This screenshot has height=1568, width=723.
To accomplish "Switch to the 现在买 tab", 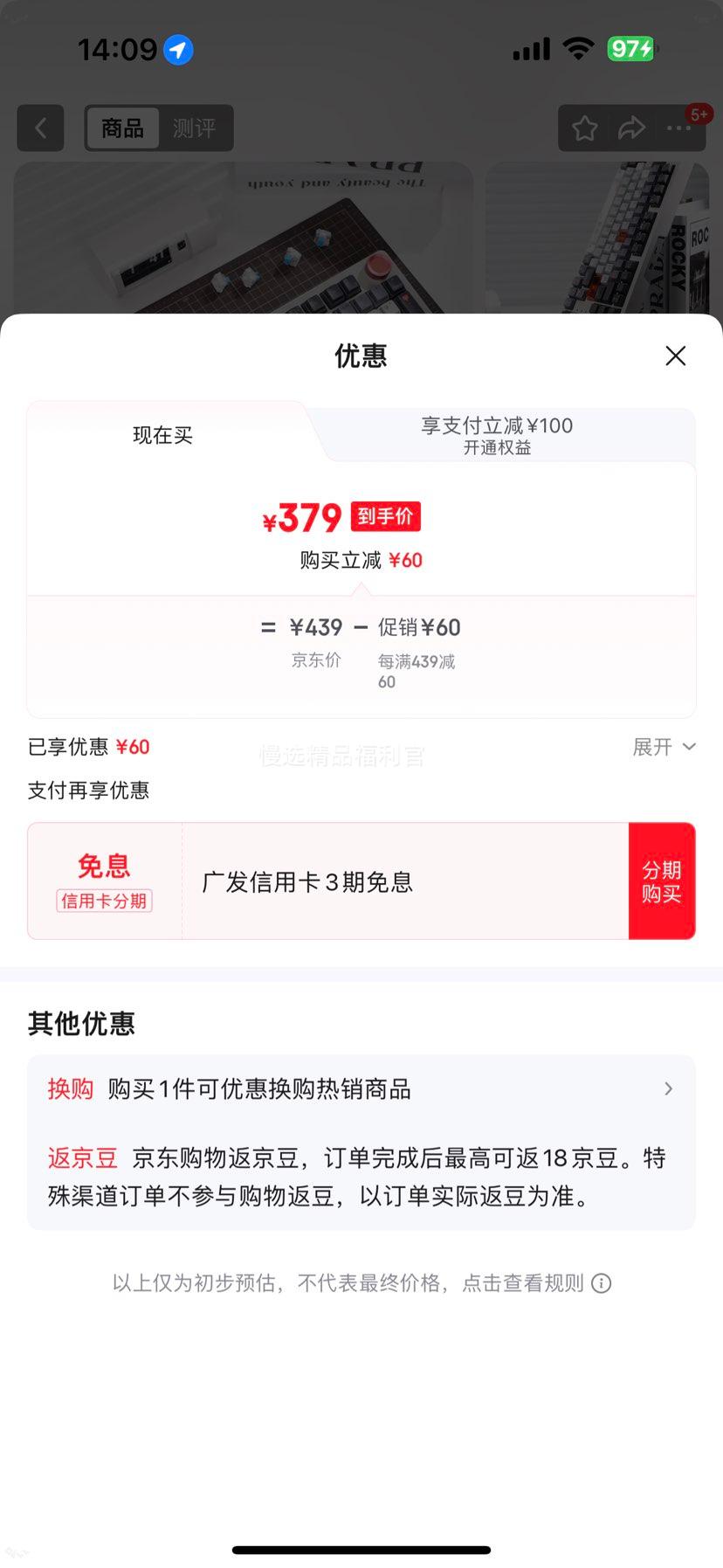I will [x=162, y=435].
